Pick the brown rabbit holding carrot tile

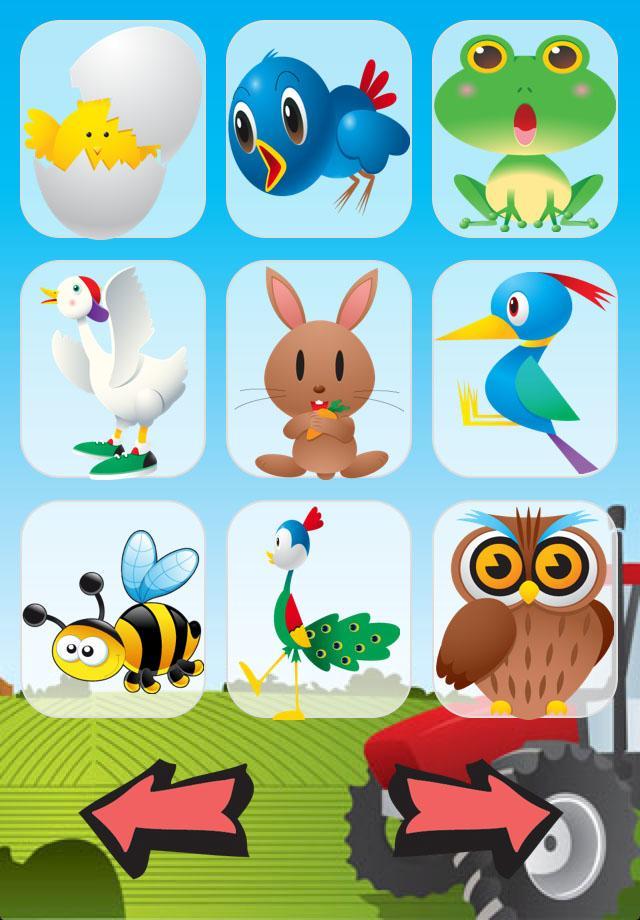point(319,370)
